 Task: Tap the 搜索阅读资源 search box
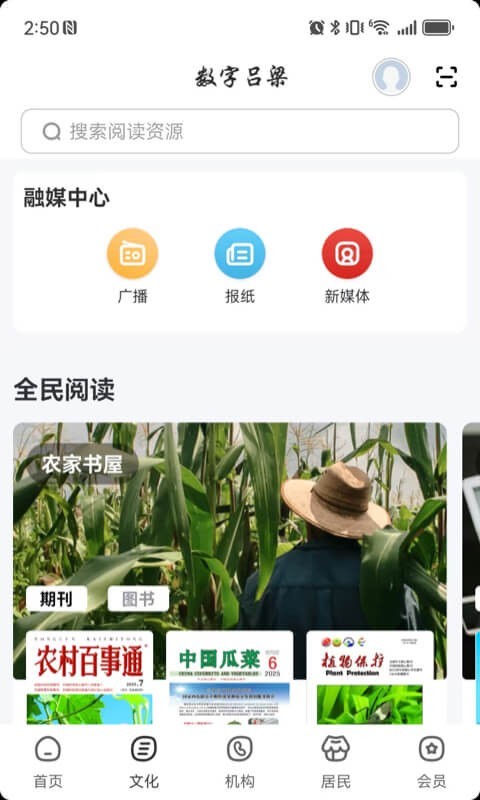[x=240, y=131]
